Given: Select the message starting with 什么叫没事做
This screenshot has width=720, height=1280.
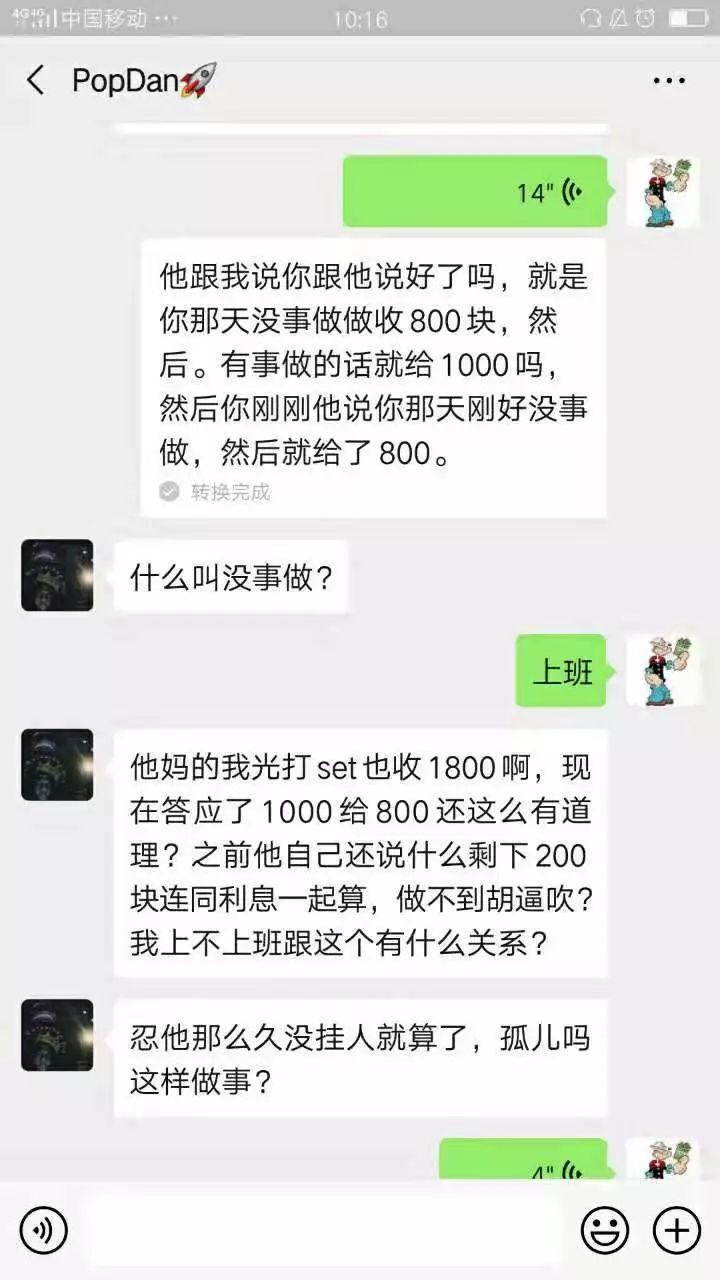Looking at the screenshot, I should coord(230,577).
